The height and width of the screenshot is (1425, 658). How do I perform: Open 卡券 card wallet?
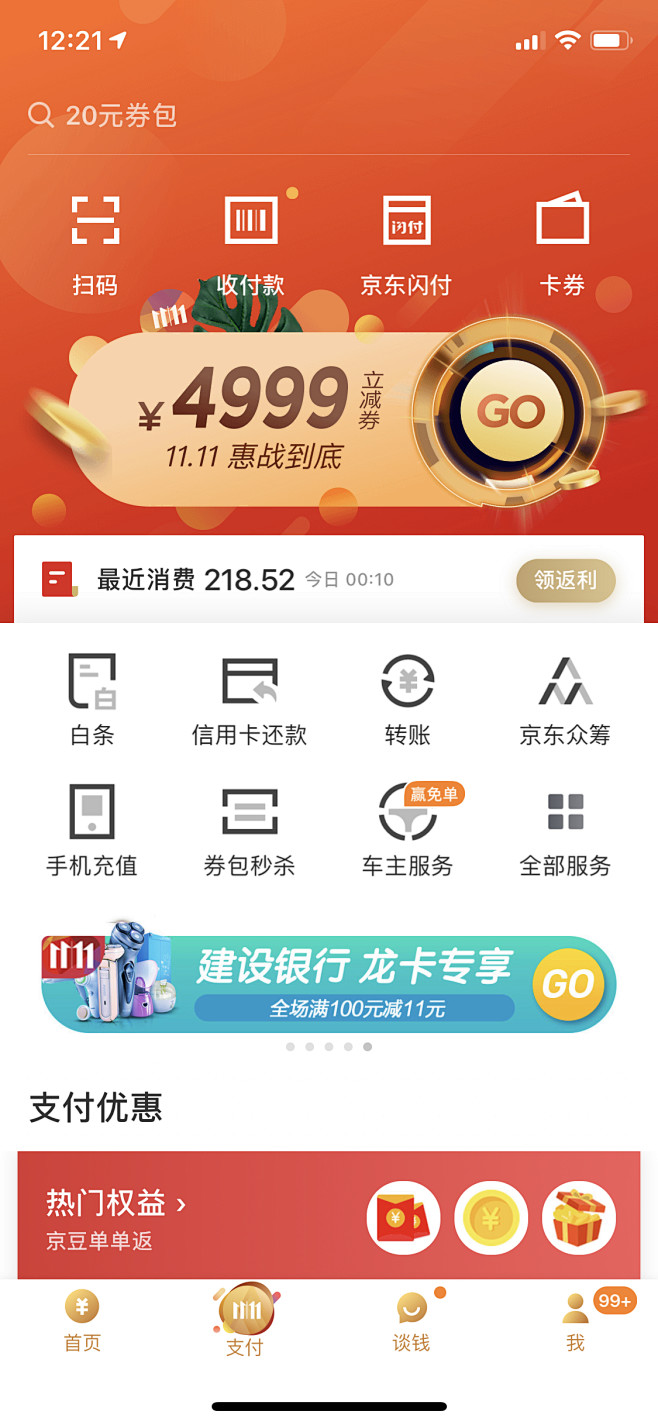[562, 245]
